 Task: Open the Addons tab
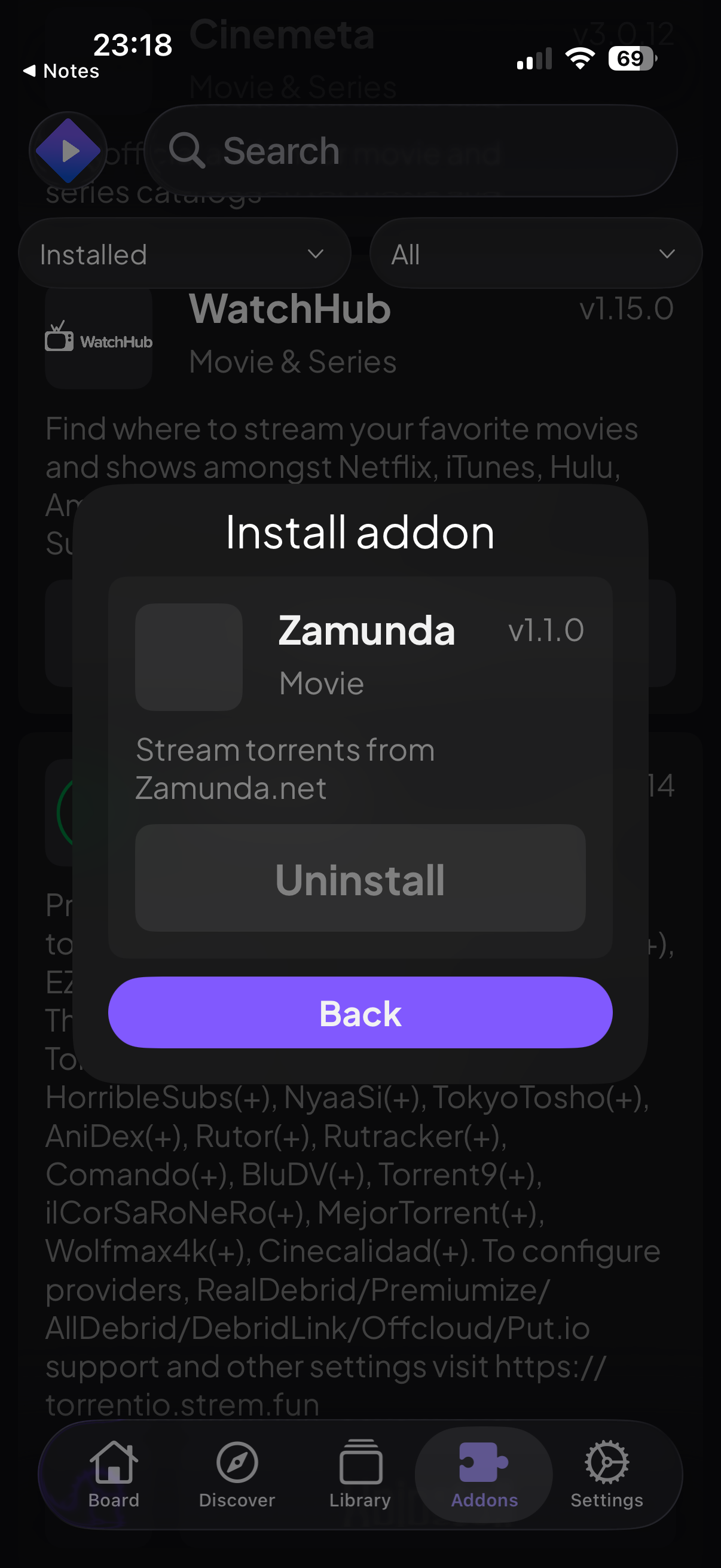pos(484,1474)
